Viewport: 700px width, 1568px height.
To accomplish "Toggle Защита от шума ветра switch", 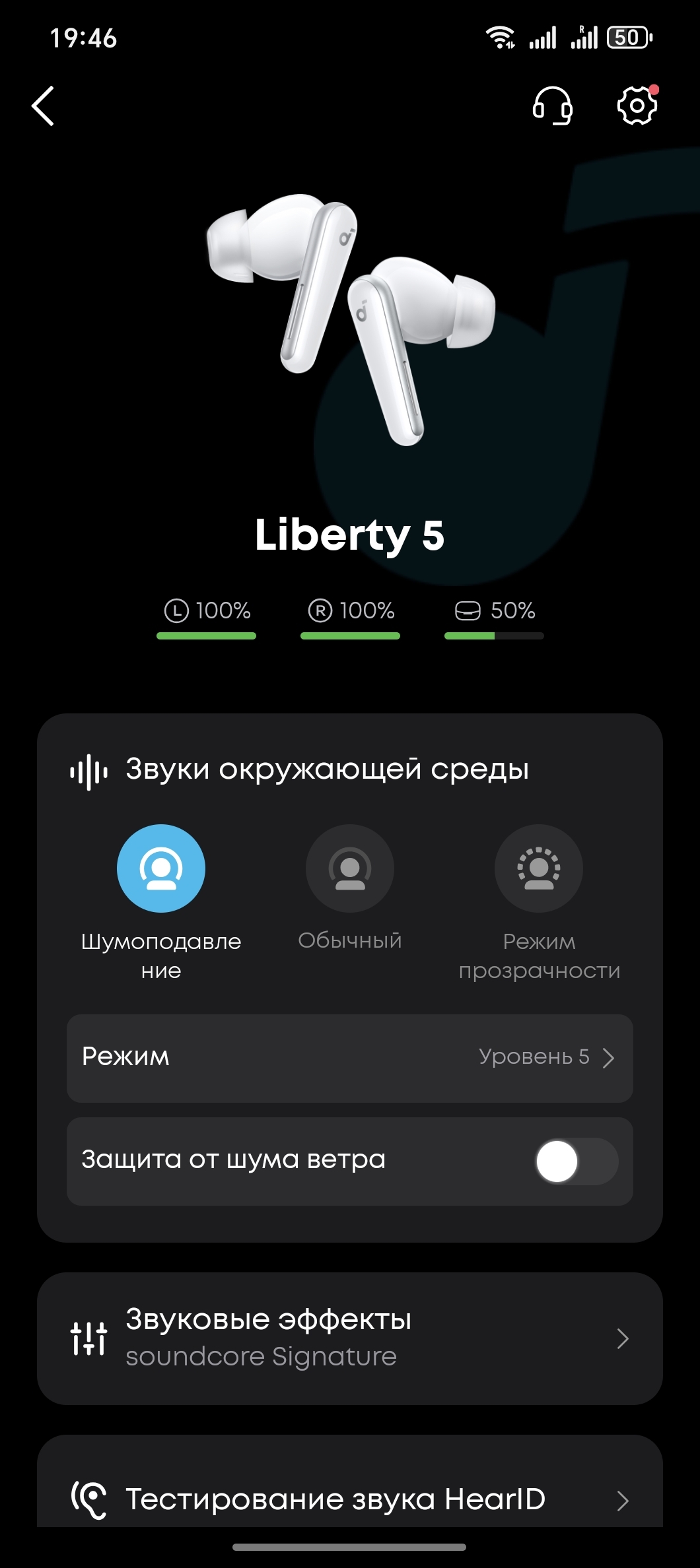I will 576,1161.
